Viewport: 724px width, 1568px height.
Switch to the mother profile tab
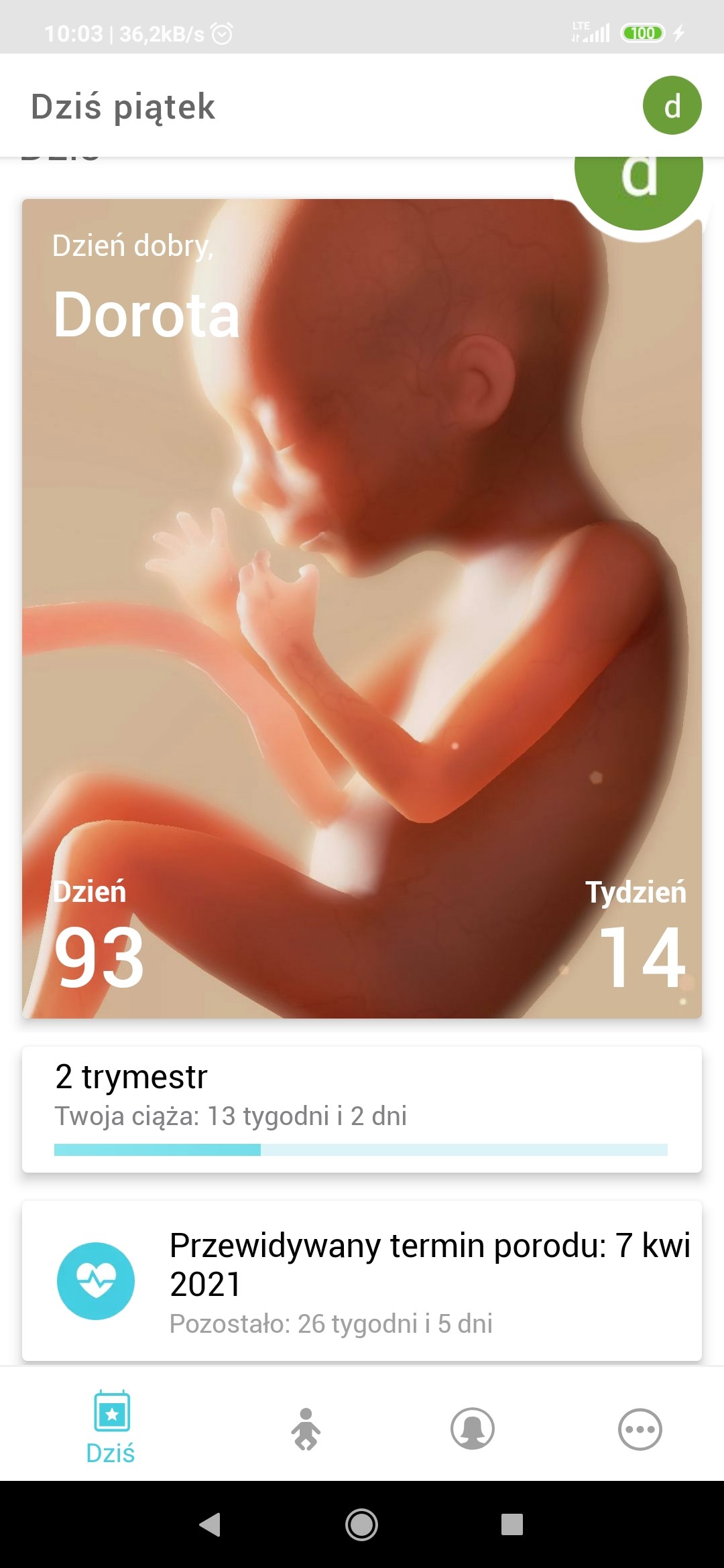pyautogui.click(x=473, y=1429)
